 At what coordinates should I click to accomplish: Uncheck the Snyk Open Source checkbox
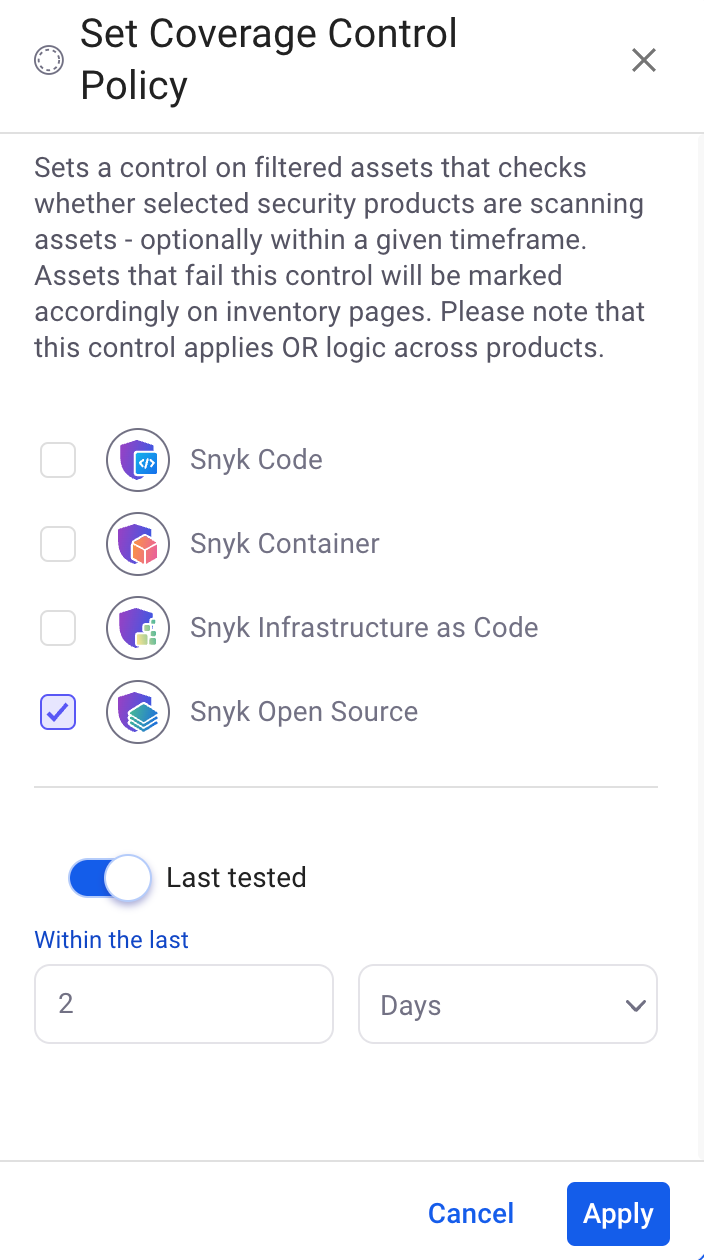58,712
